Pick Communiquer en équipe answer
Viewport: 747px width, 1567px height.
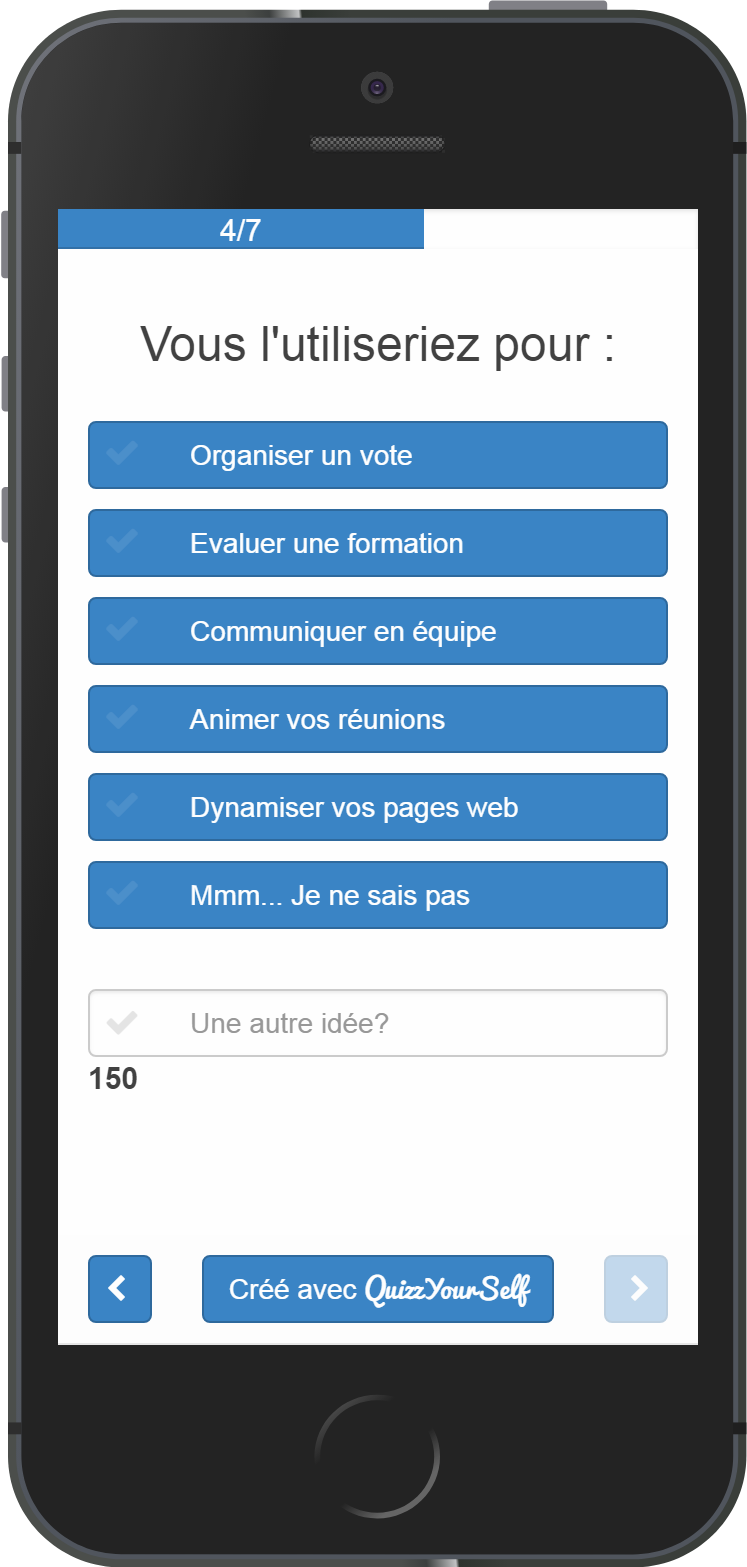[x=377, y=631]
